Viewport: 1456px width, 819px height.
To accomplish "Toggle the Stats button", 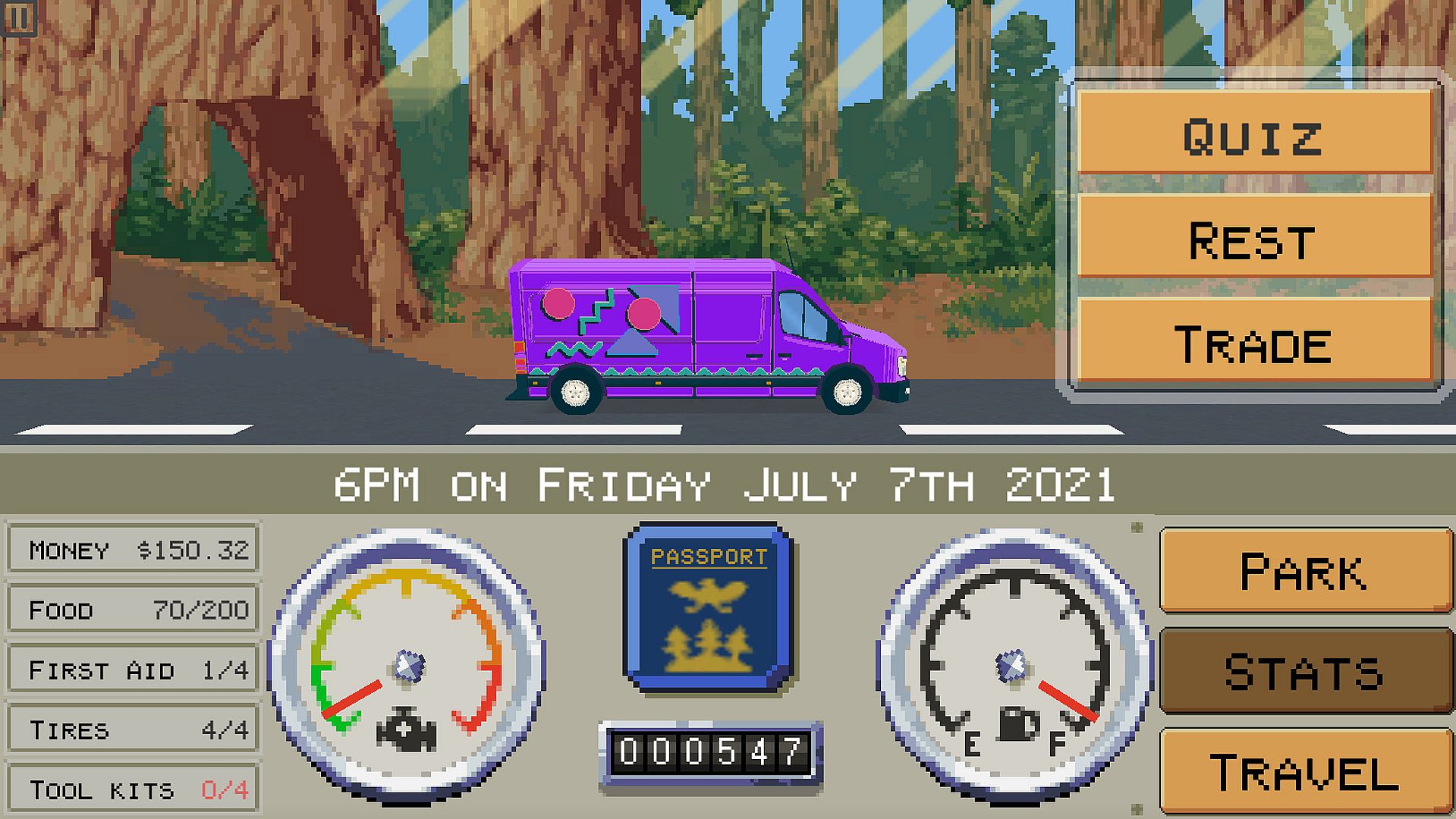I will [x=1305, y=670].
